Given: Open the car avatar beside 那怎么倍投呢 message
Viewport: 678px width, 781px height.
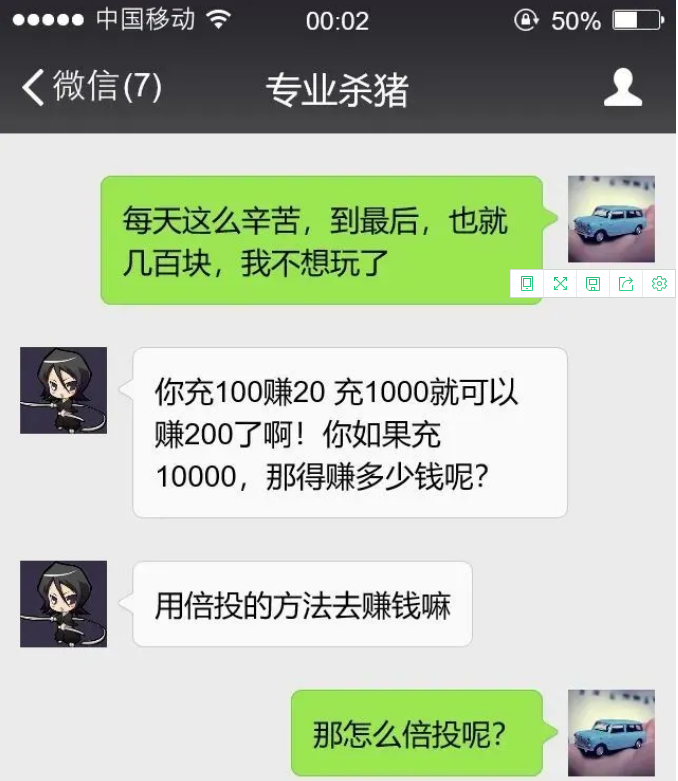Looking at the screenshot, I should [x=611, y=733].
